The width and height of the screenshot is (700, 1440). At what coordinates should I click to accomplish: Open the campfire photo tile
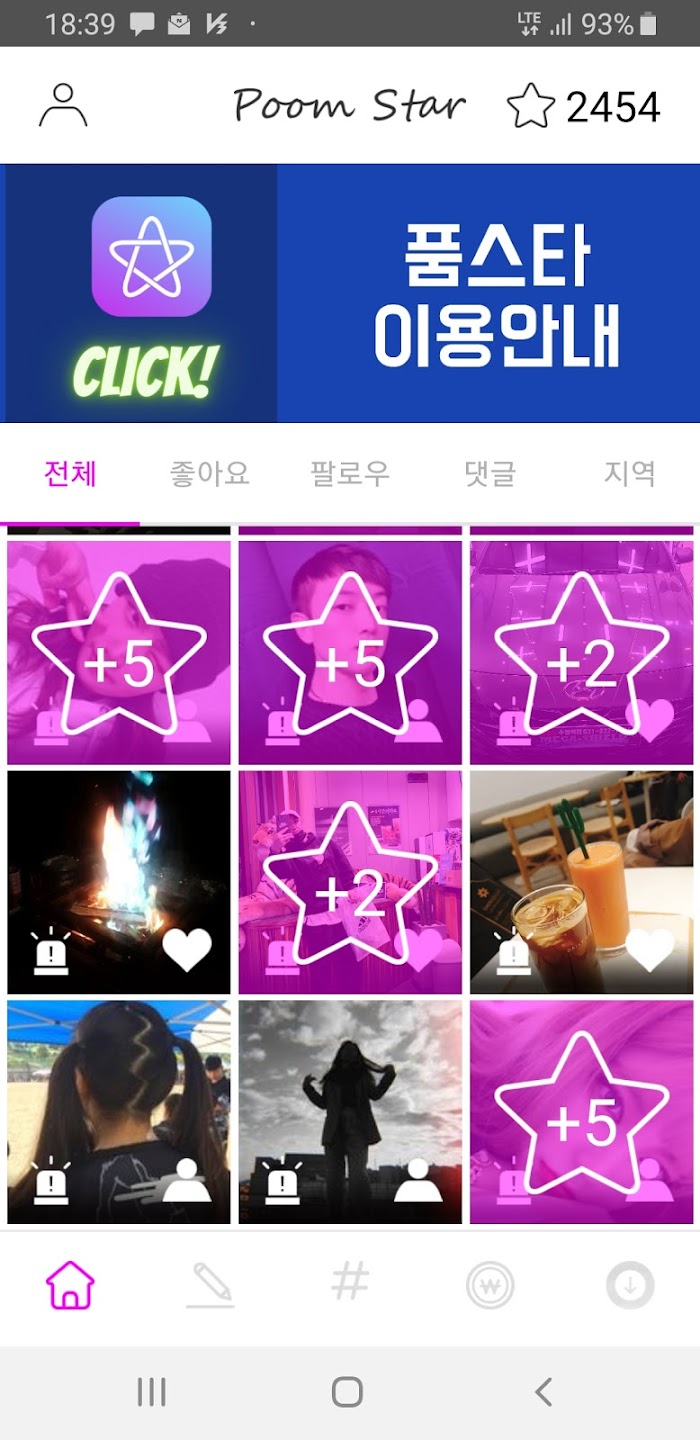pyautogui.click(x=119, y=882)
